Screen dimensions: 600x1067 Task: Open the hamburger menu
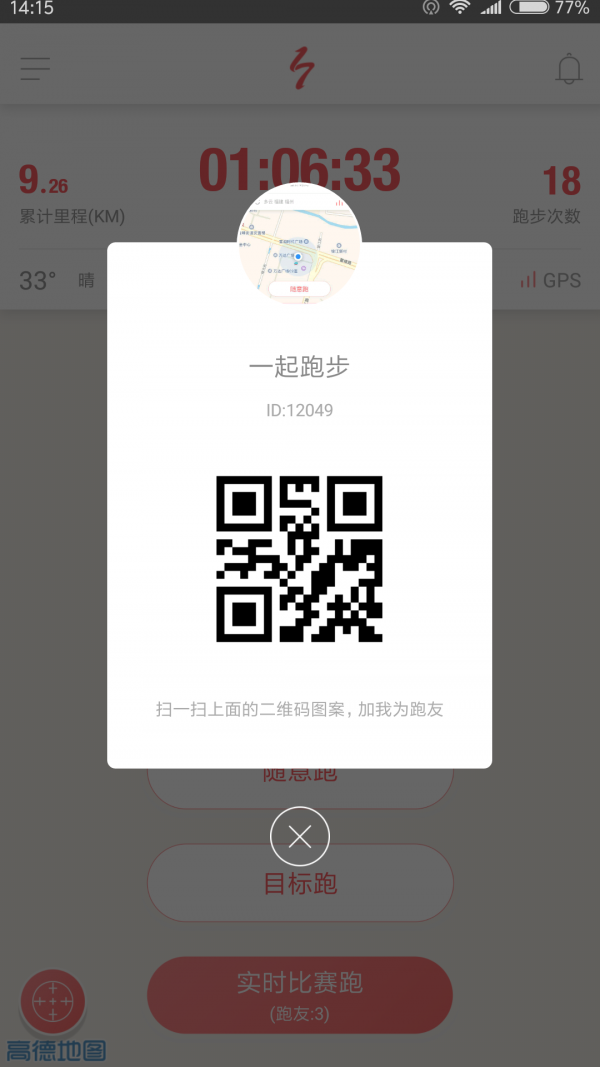35,69
